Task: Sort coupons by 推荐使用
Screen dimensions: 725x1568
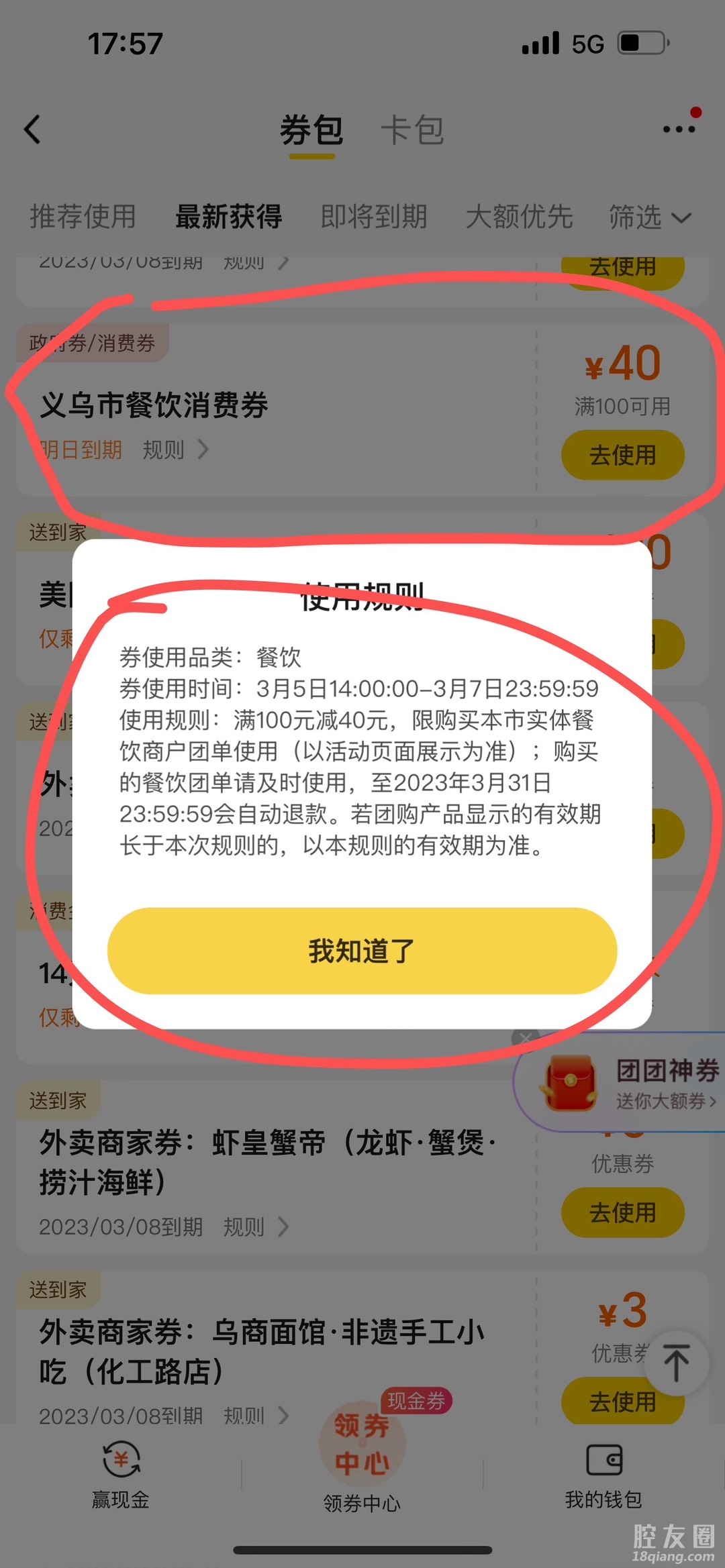Action: coord(83,217)
